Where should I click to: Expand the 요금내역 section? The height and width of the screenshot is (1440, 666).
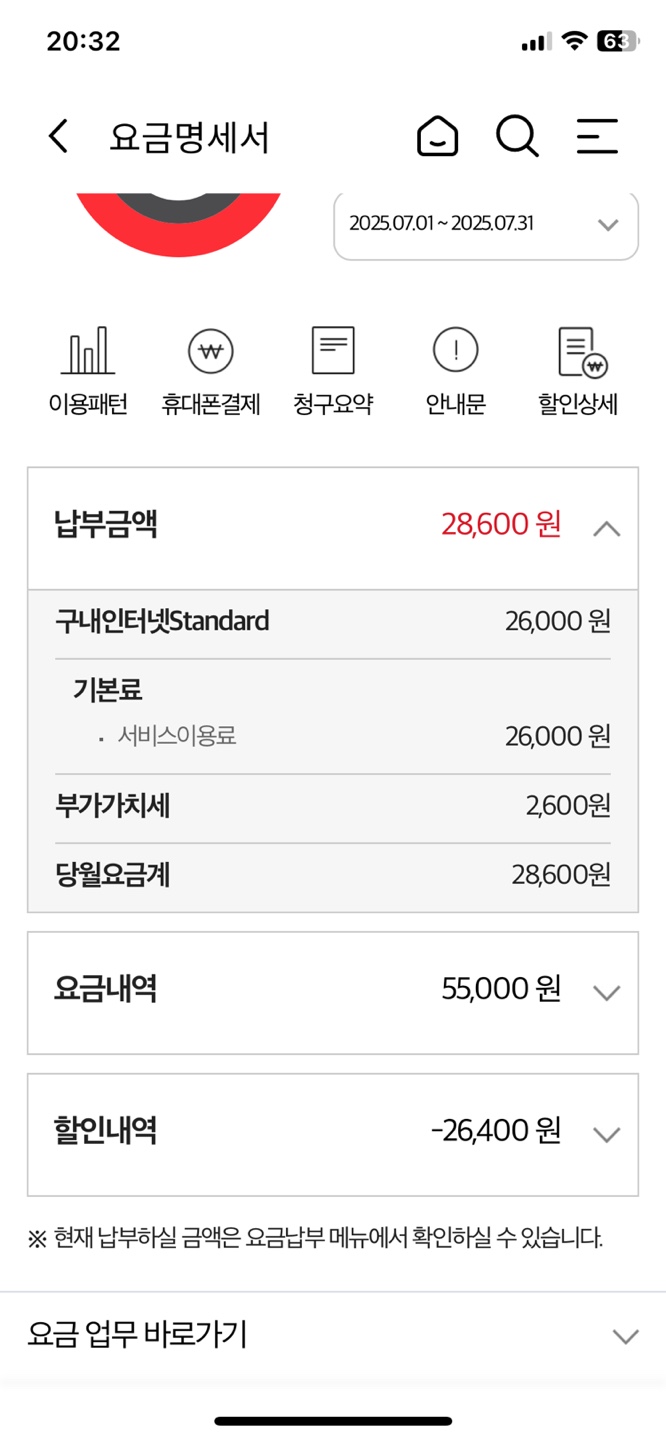pos(333,992)
